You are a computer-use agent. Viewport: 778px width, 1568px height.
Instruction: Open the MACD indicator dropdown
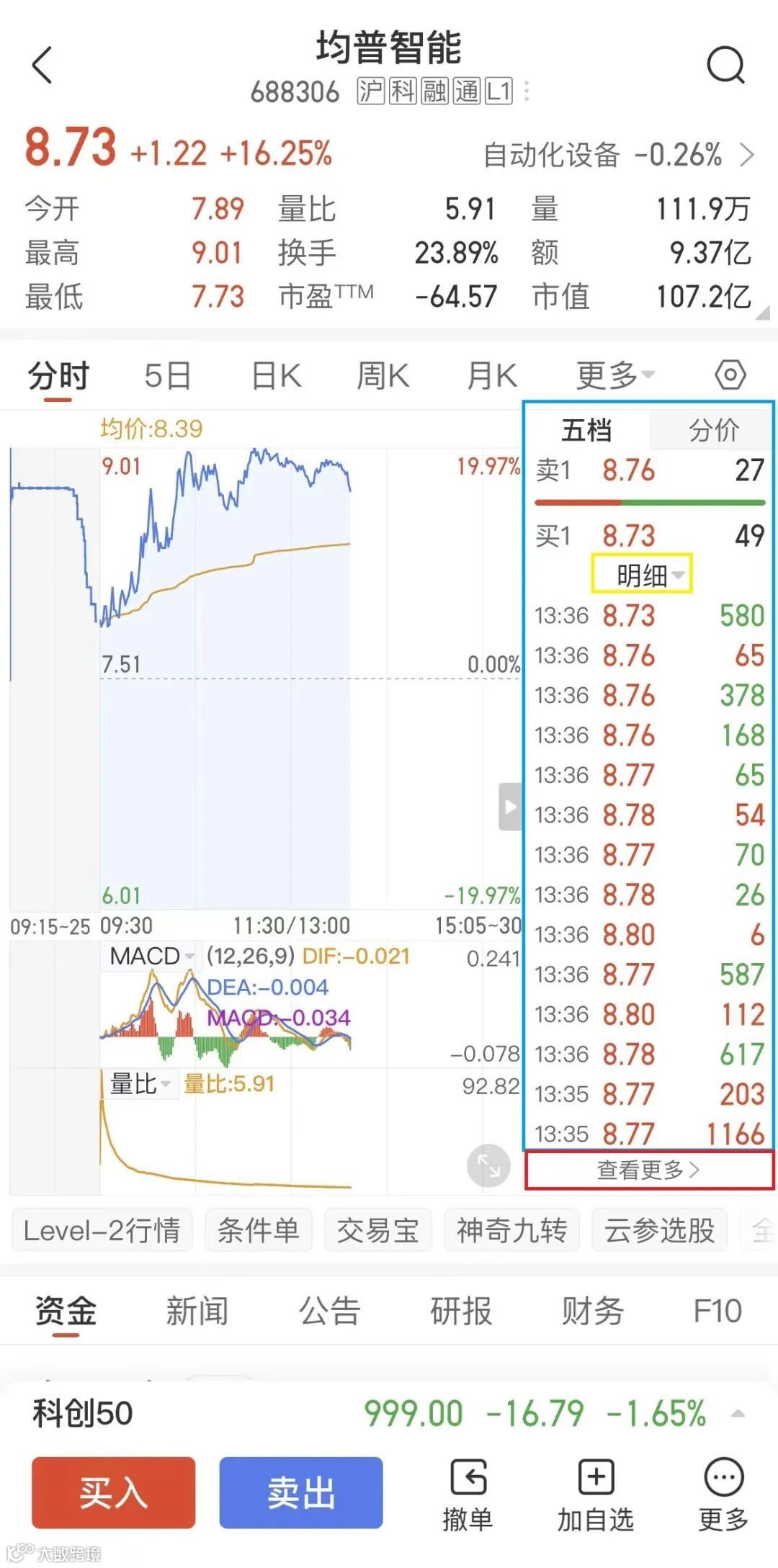click(x=152, y=957)
